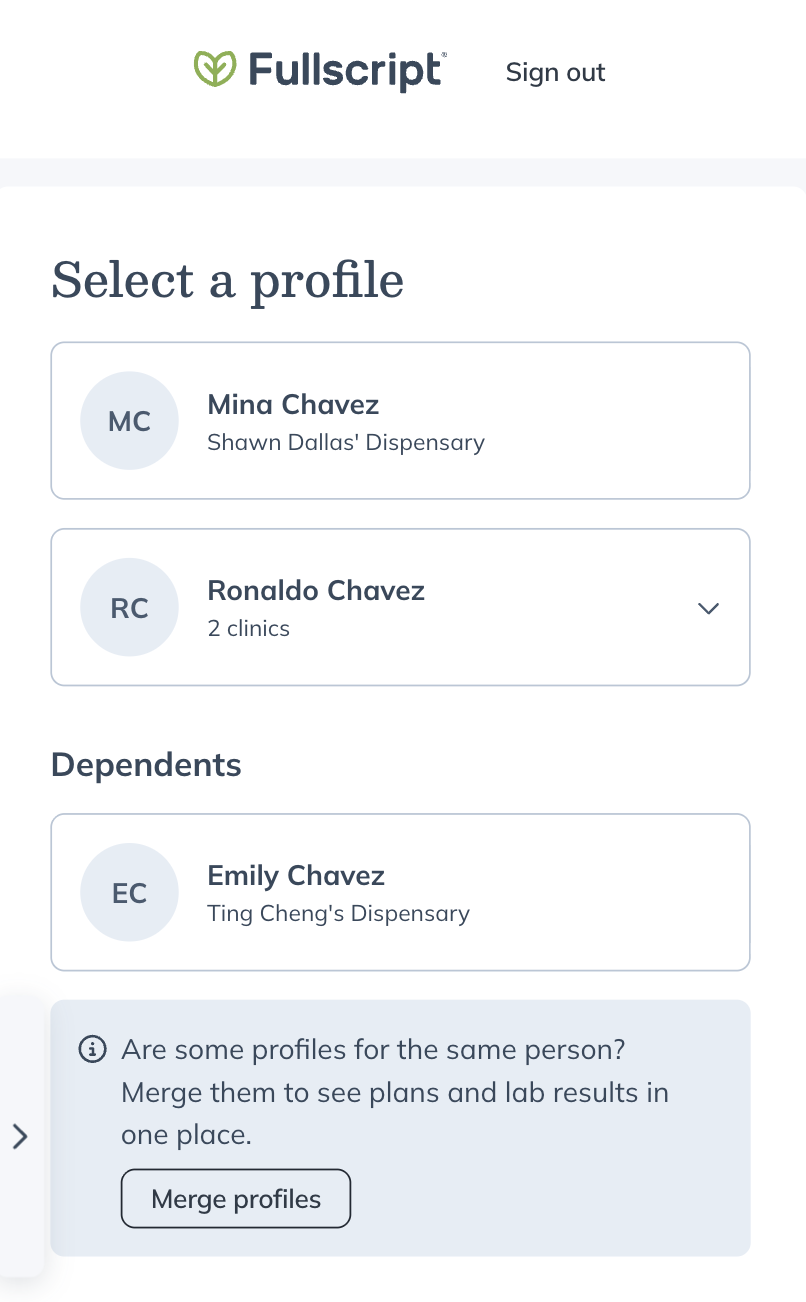Screen dimensions: 806x1302
Task: Select Mina Chavez's MC avatar circle
Action: [x=129, y=421]
